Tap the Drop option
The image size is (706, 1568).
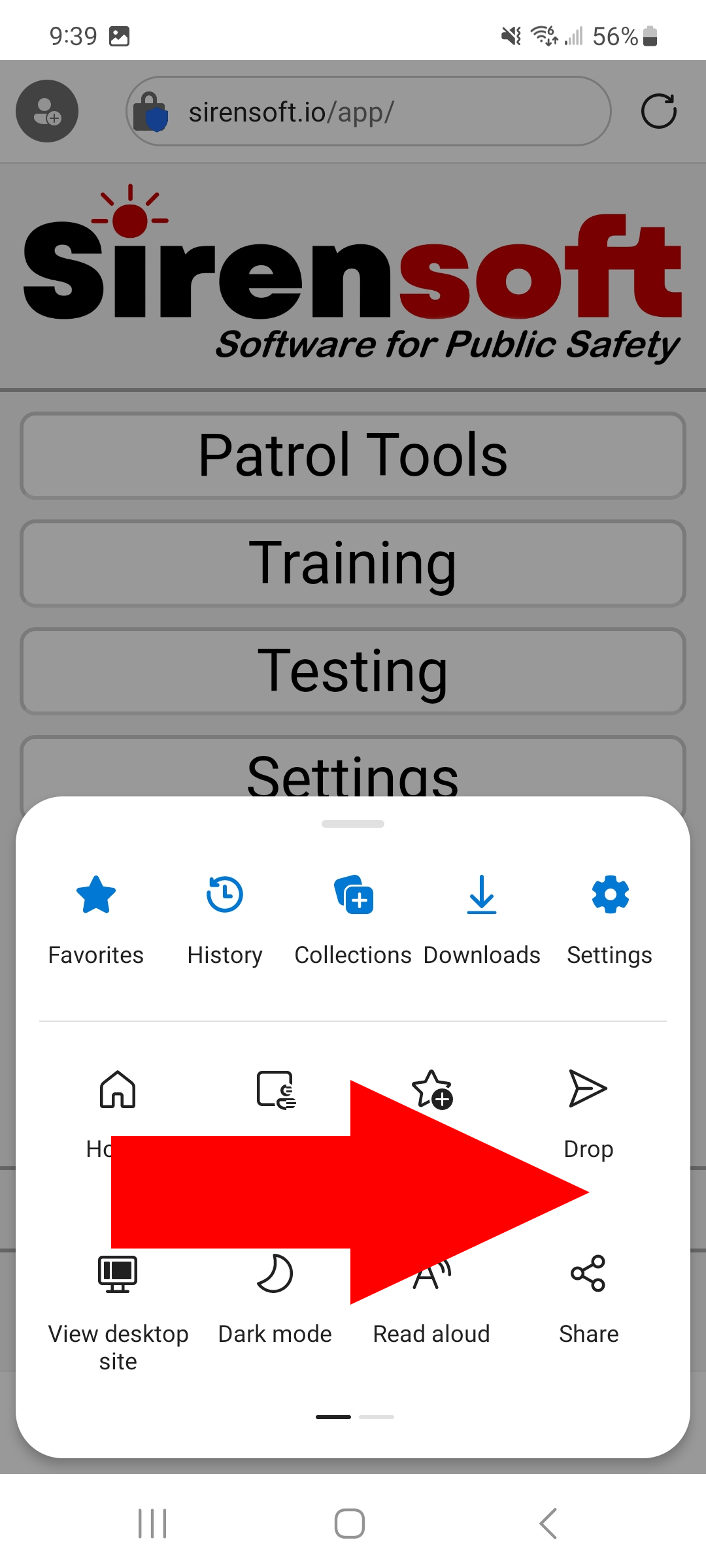pos(588,1112)
